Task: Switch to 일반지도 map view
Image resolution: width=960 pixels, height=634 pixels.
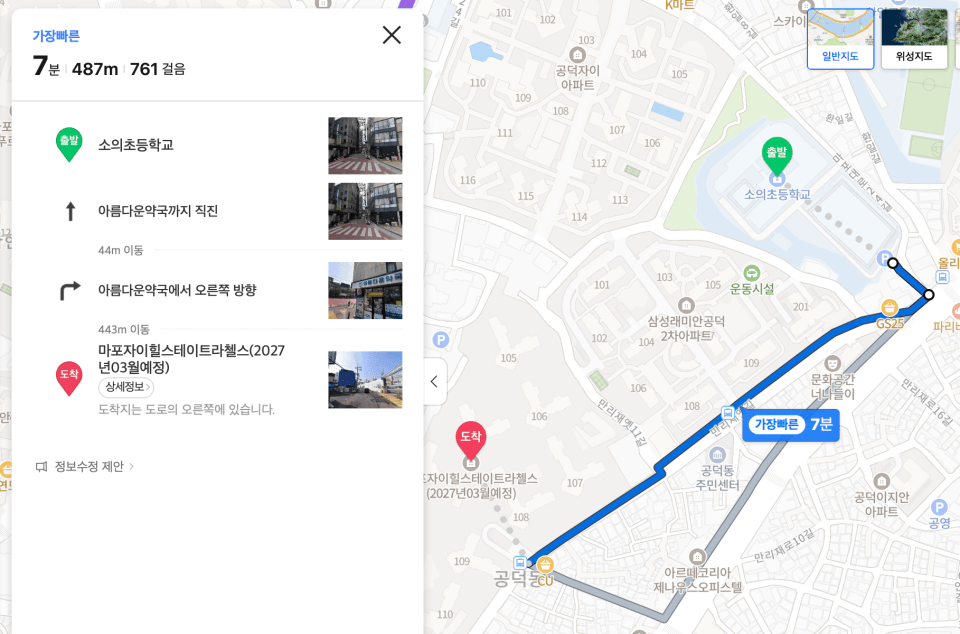Action: pyautogui.click(x=840, y=38)
